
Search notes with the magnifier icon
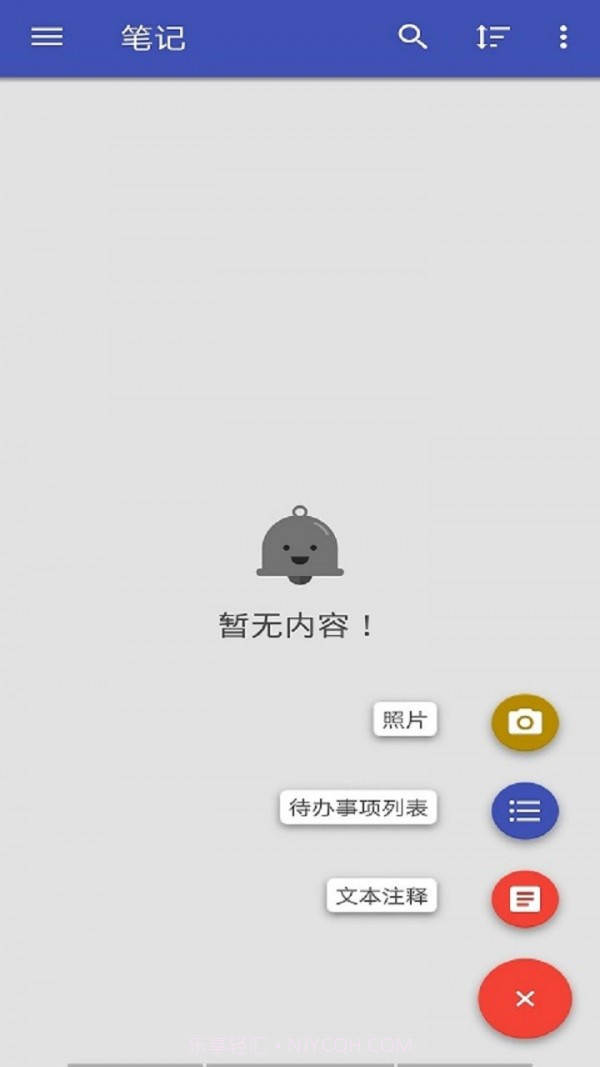[x=412, y=37]
